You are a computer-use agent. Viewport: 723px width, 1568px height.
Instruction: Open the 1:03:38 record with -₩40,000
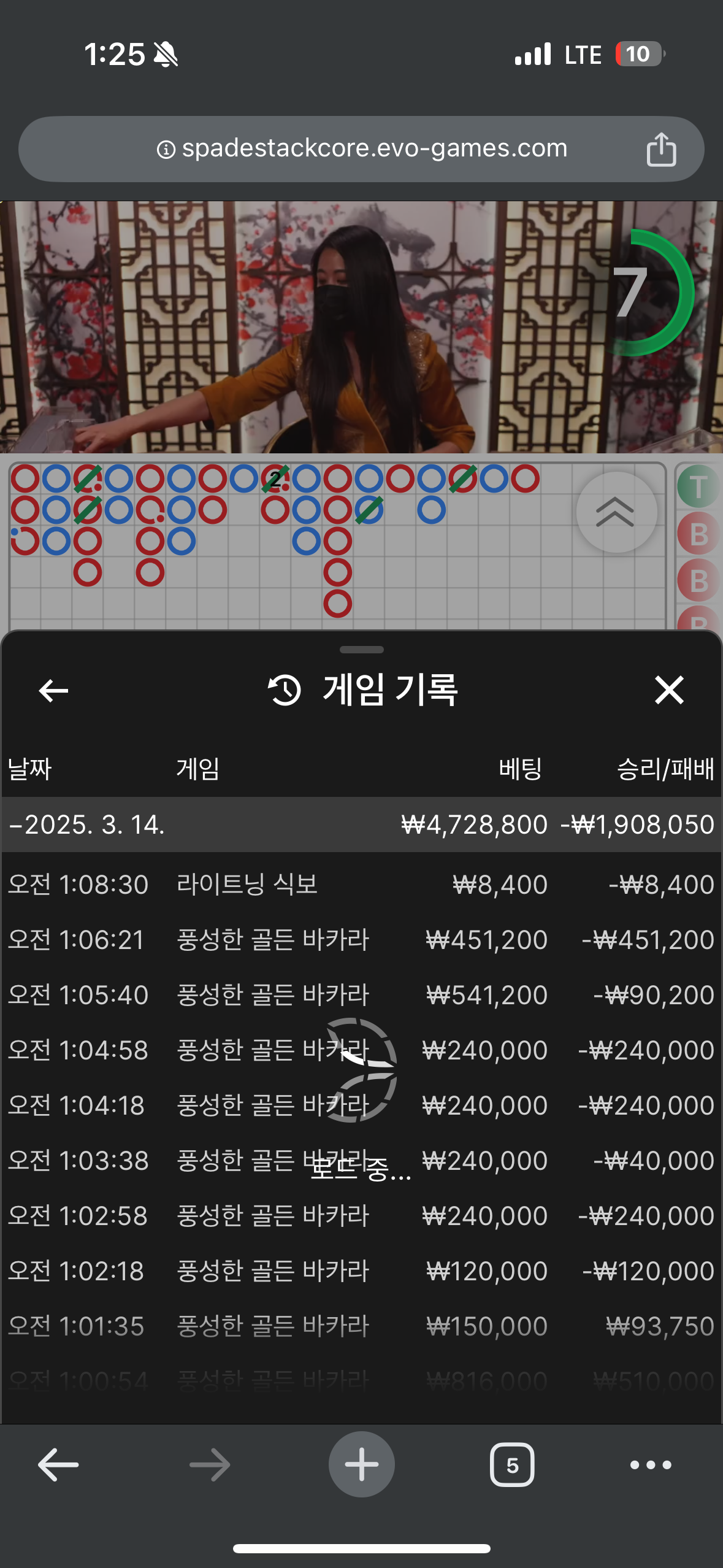361,1161
